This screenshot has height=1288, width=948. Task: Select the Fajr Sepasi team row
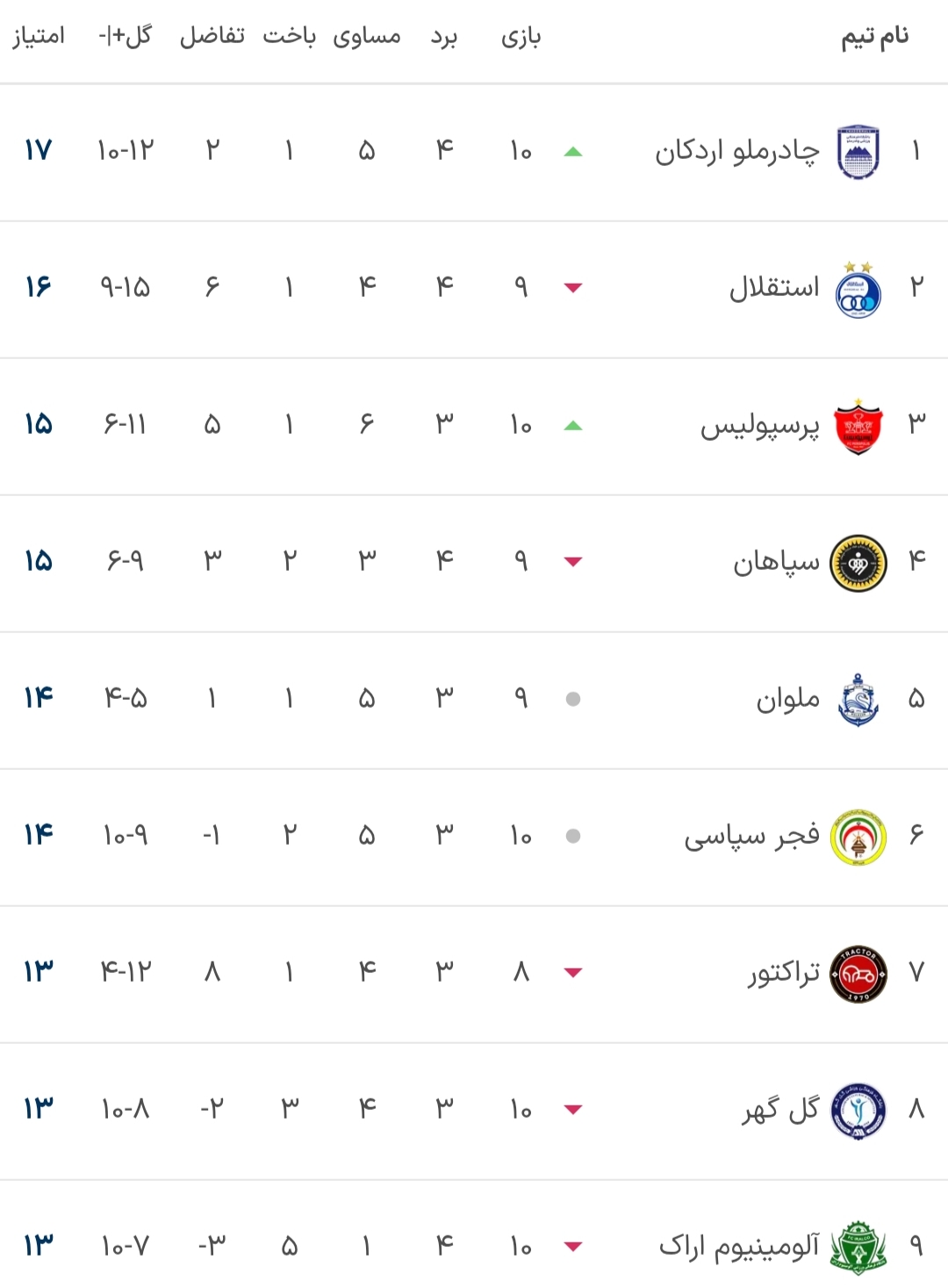(x=751, y=837)
